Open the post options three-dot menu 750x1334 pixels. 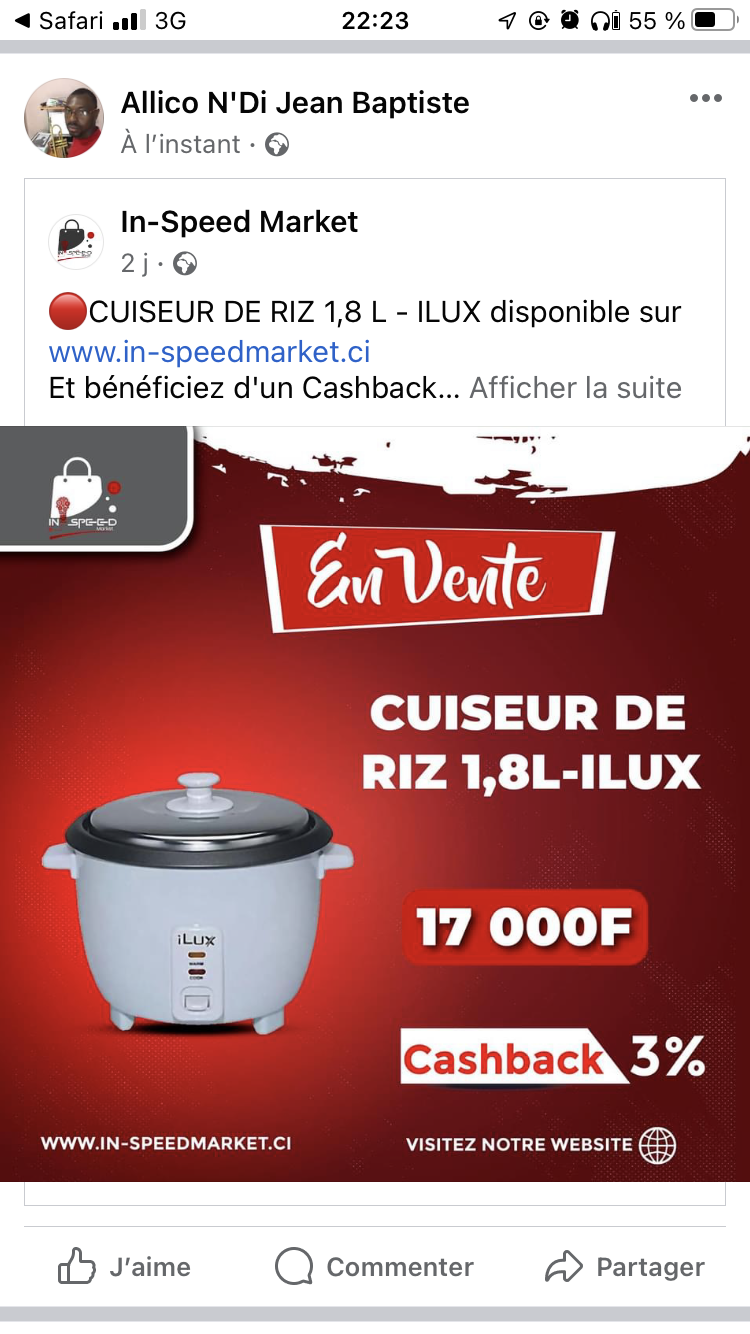705,98
